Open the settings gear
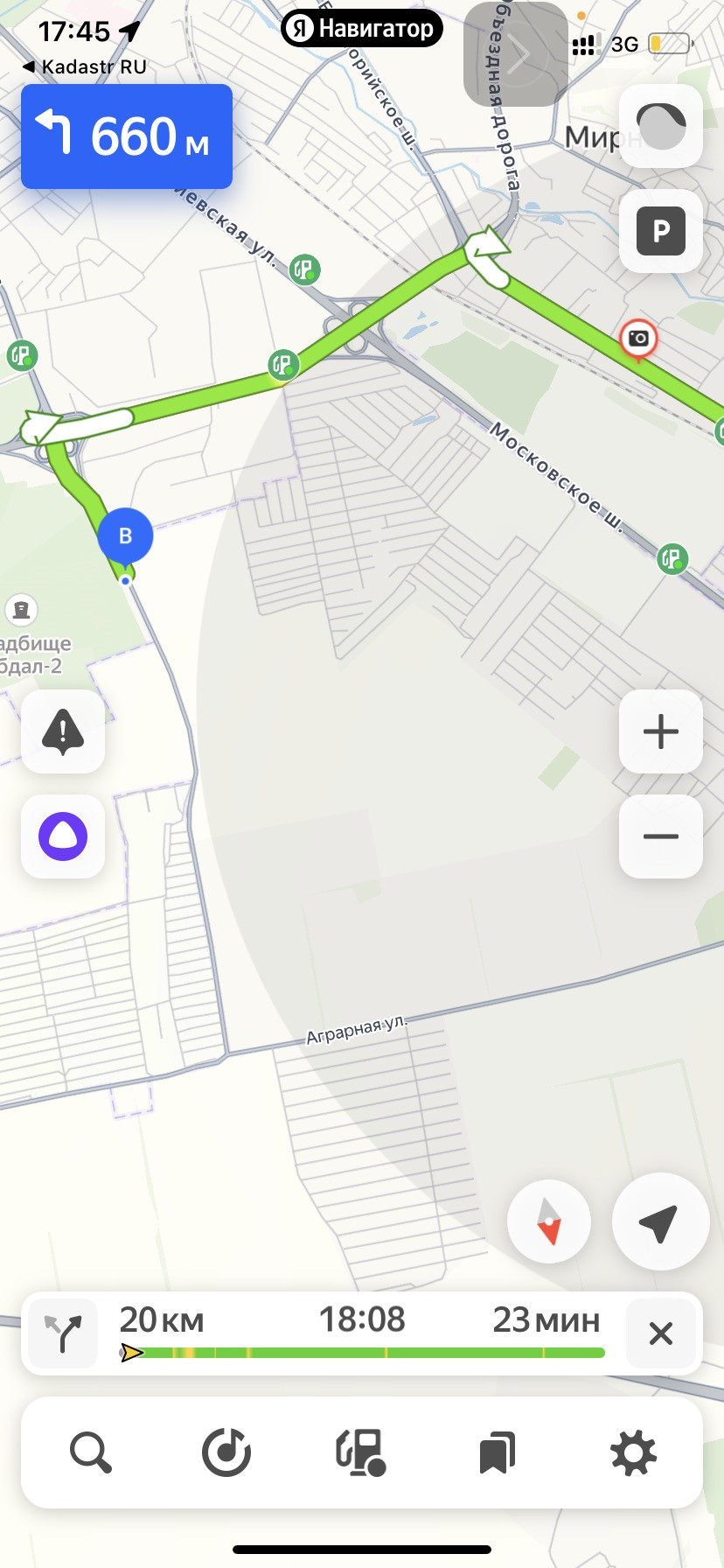 point(633,1452)
